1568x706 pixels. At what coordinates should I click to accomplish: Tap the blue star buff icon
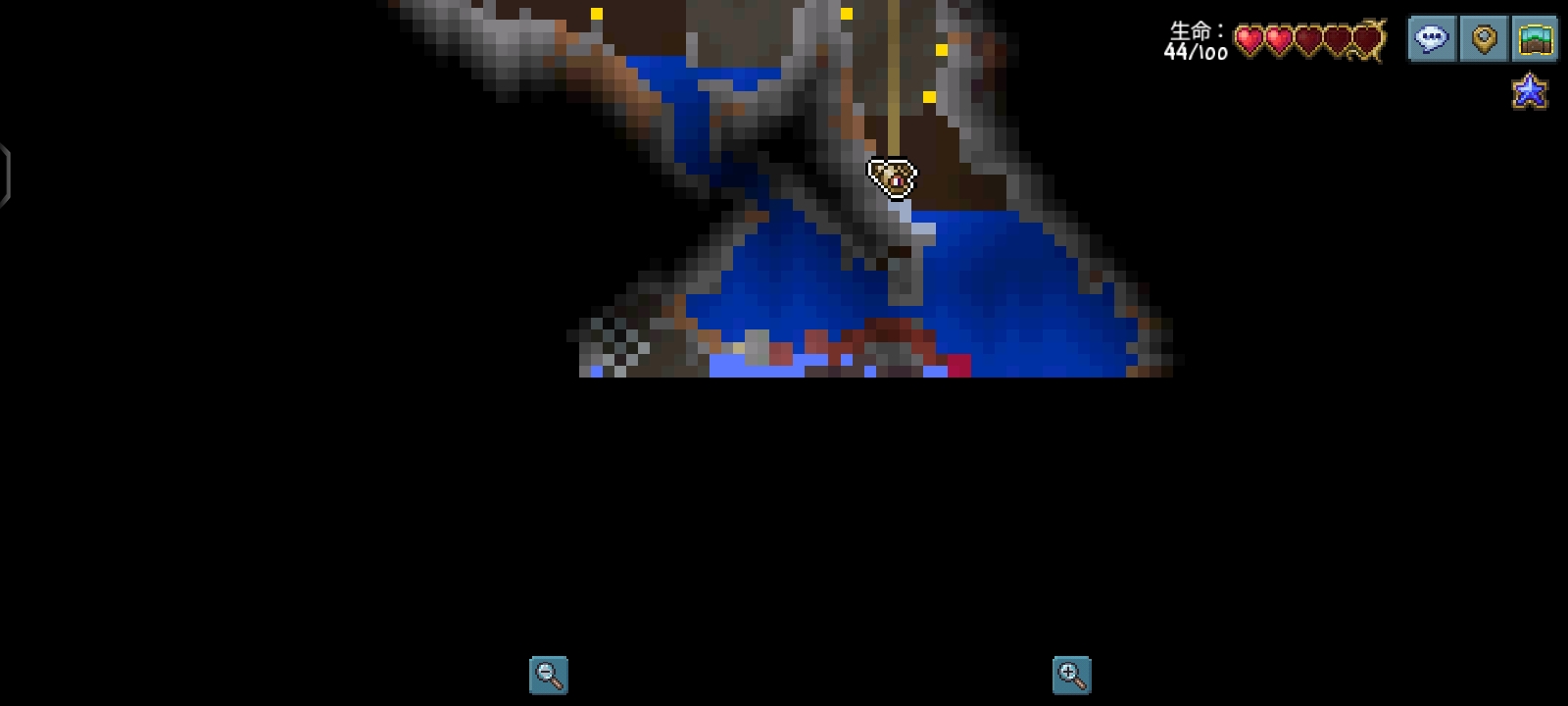tap(1530, 92)
